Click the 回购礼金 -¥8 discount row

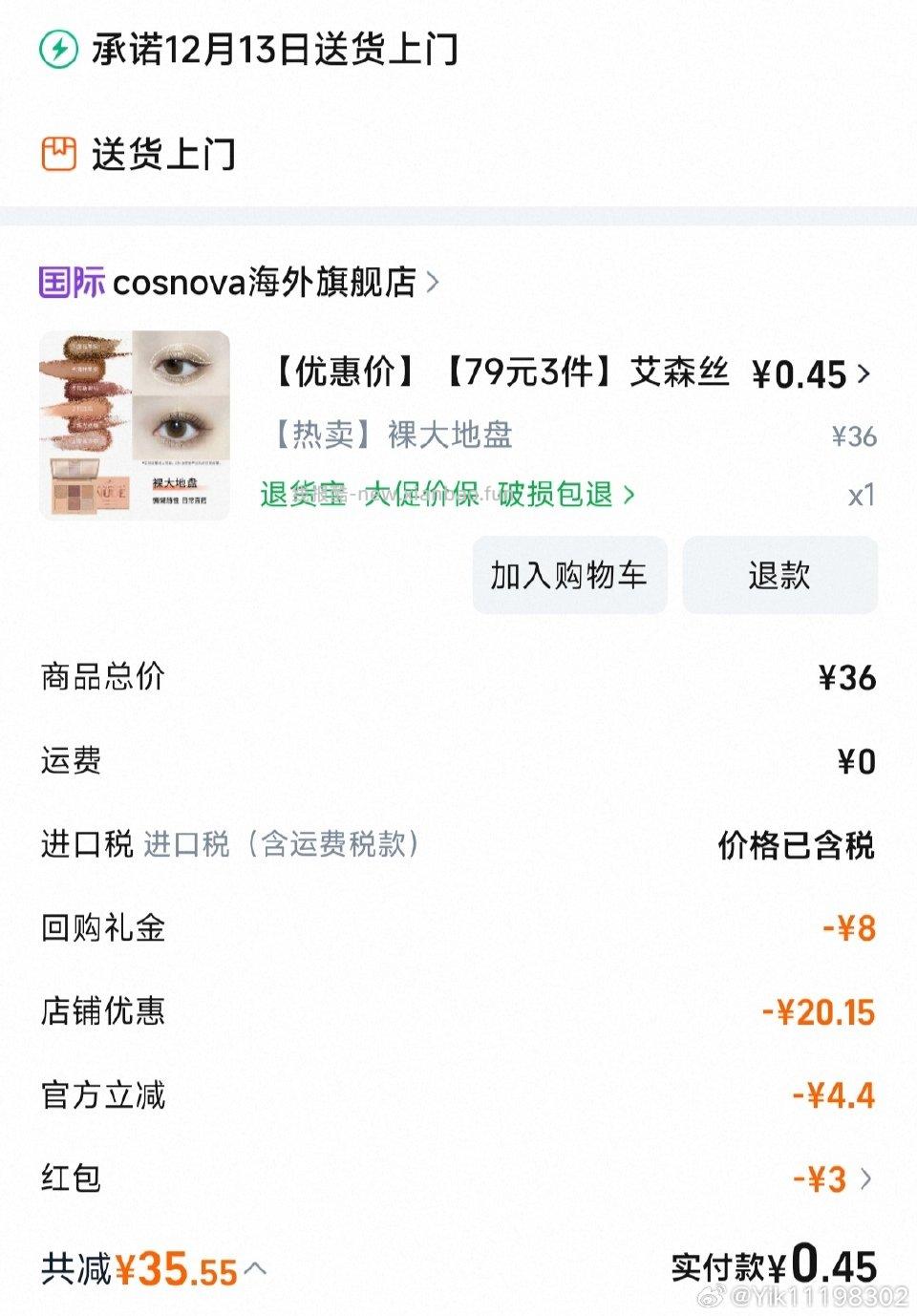tap(458, 927)
